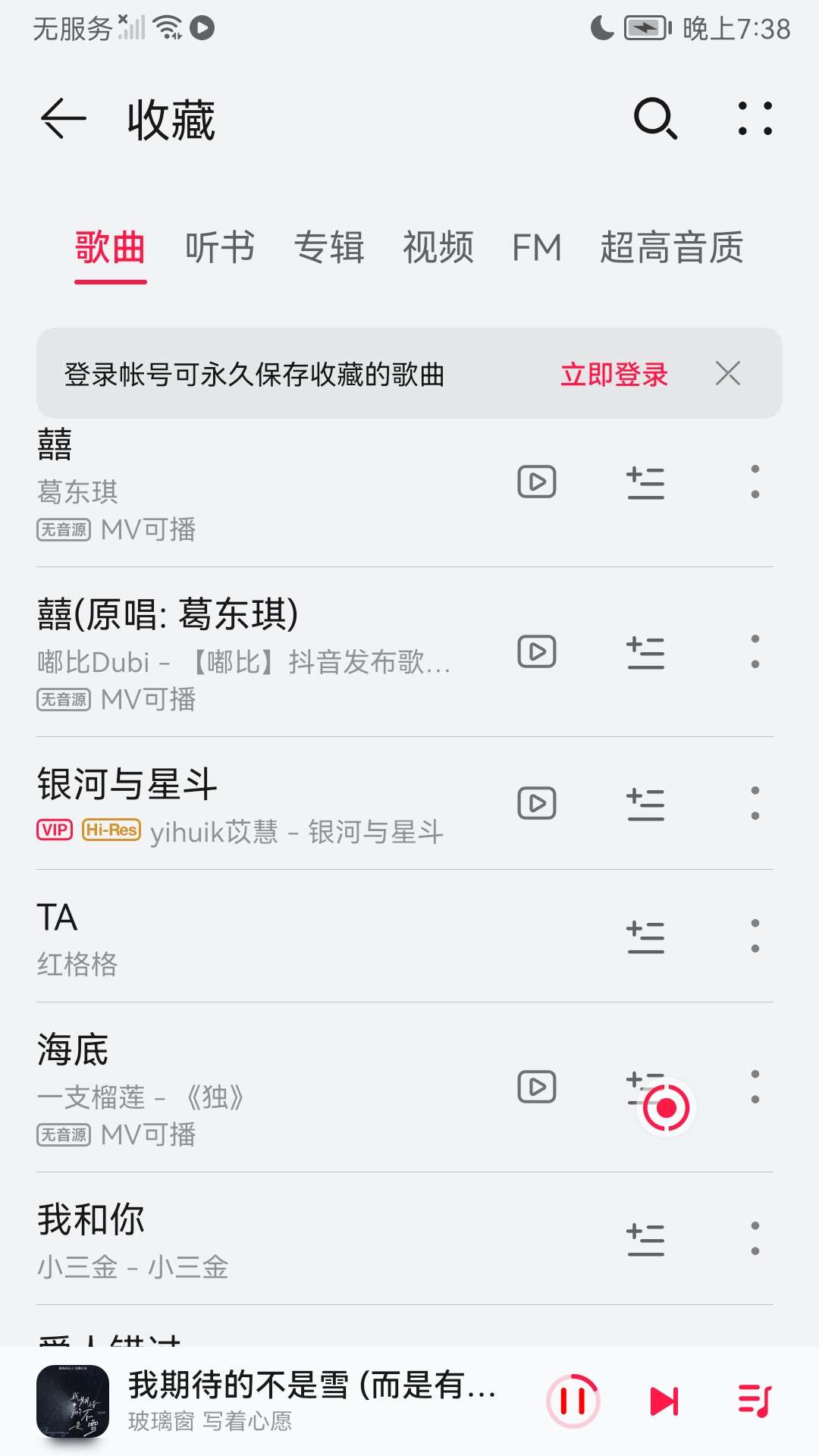819x1456 pixels.
Task: Watch the MV for 海底
Action: click(x=537, y=1087)
